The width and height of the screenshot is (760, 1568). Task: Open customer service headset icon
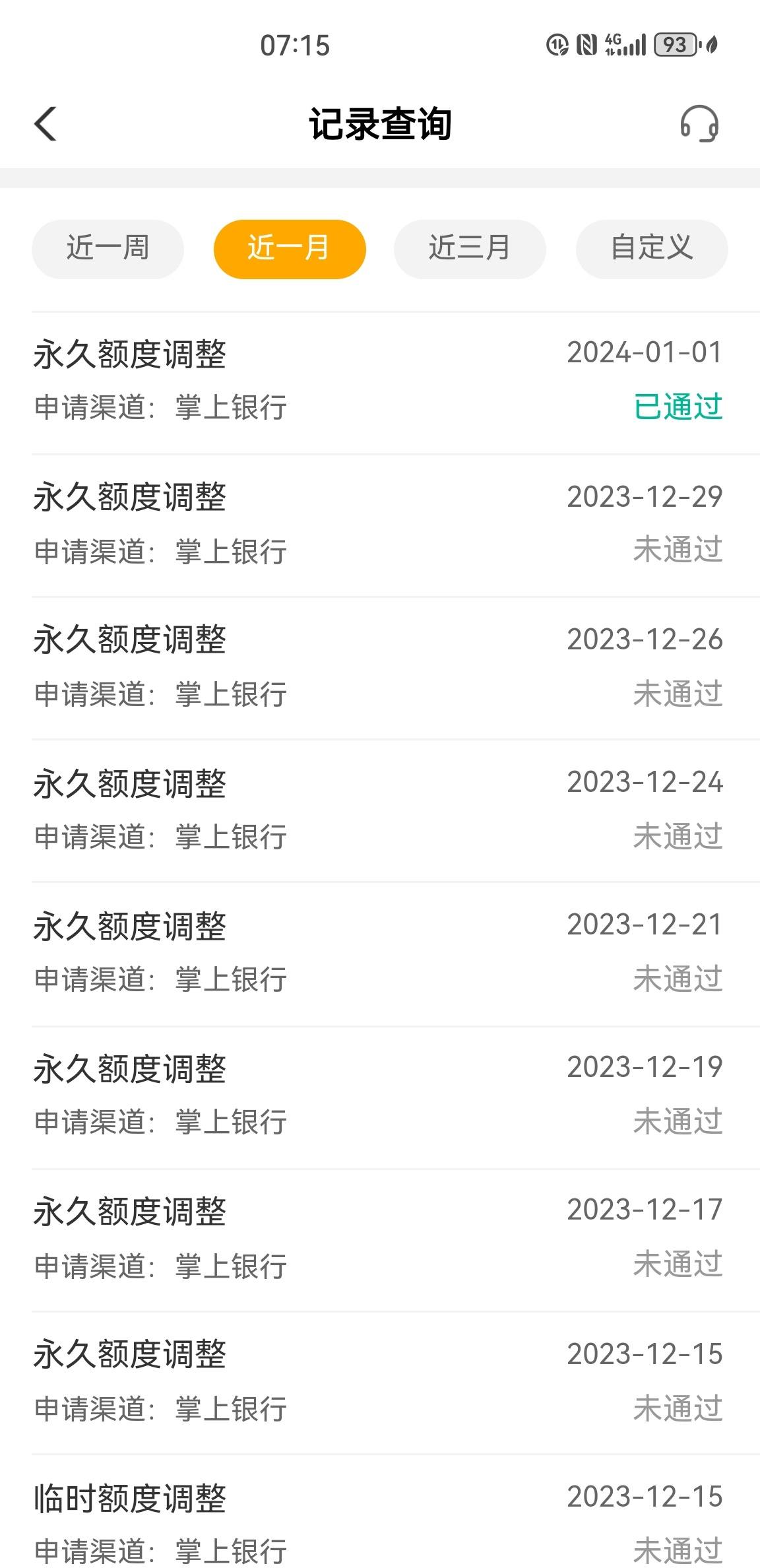pyautogui.click(x=699, y=124)
